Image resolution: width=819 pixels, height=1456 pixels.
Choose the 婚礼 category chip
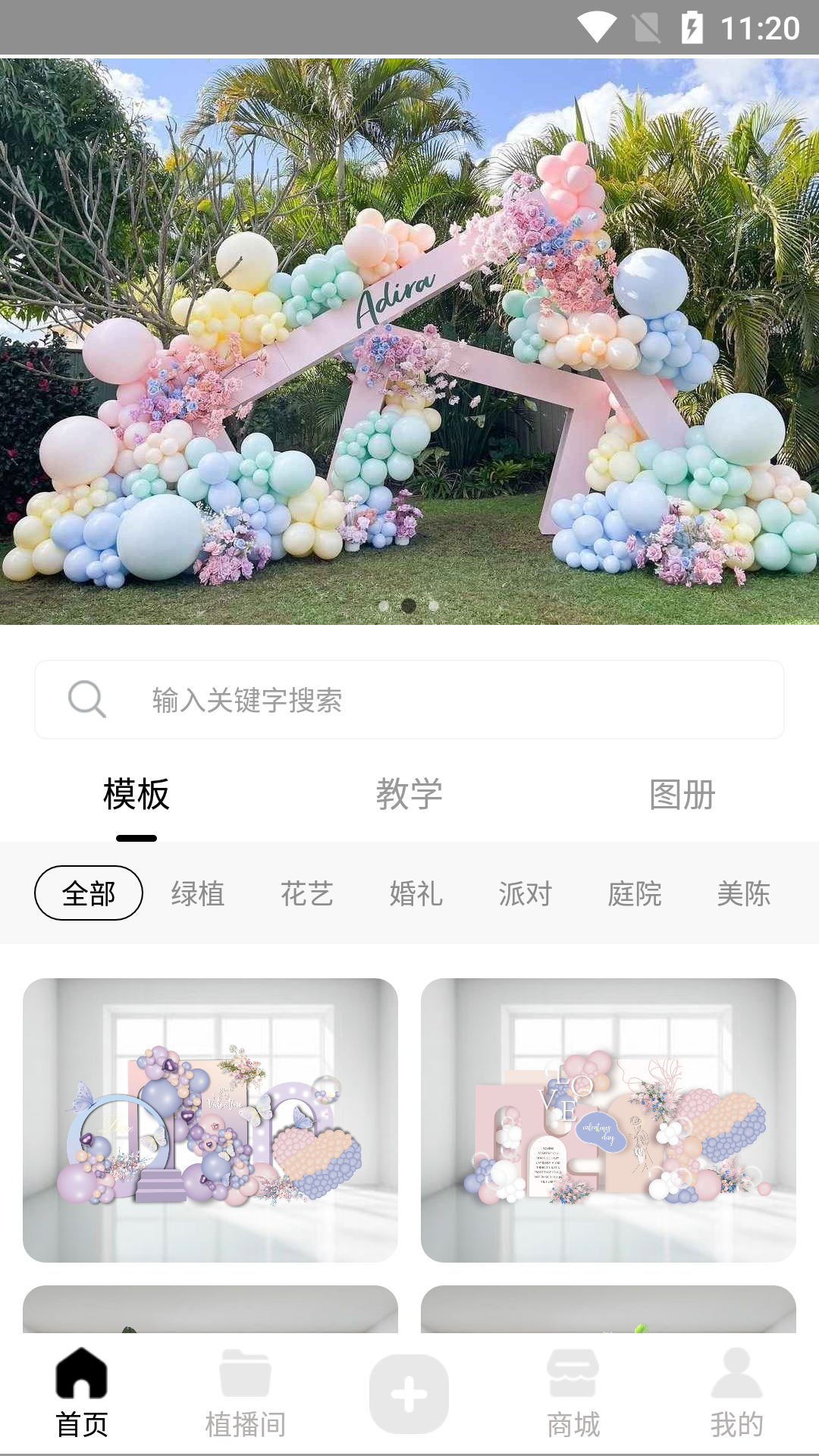(416, 893)
